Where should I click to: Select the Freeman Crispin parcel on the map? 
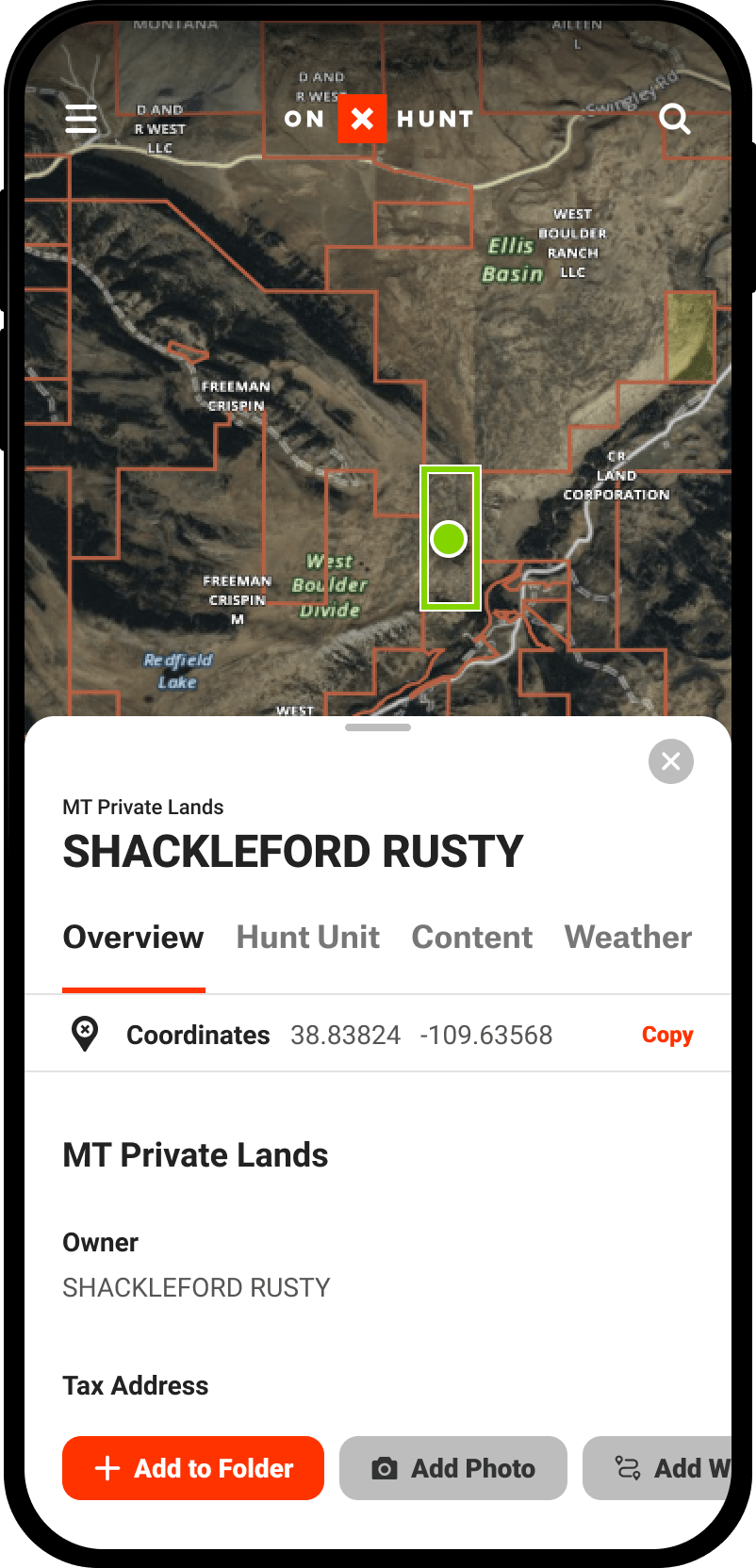pos(237,396)
